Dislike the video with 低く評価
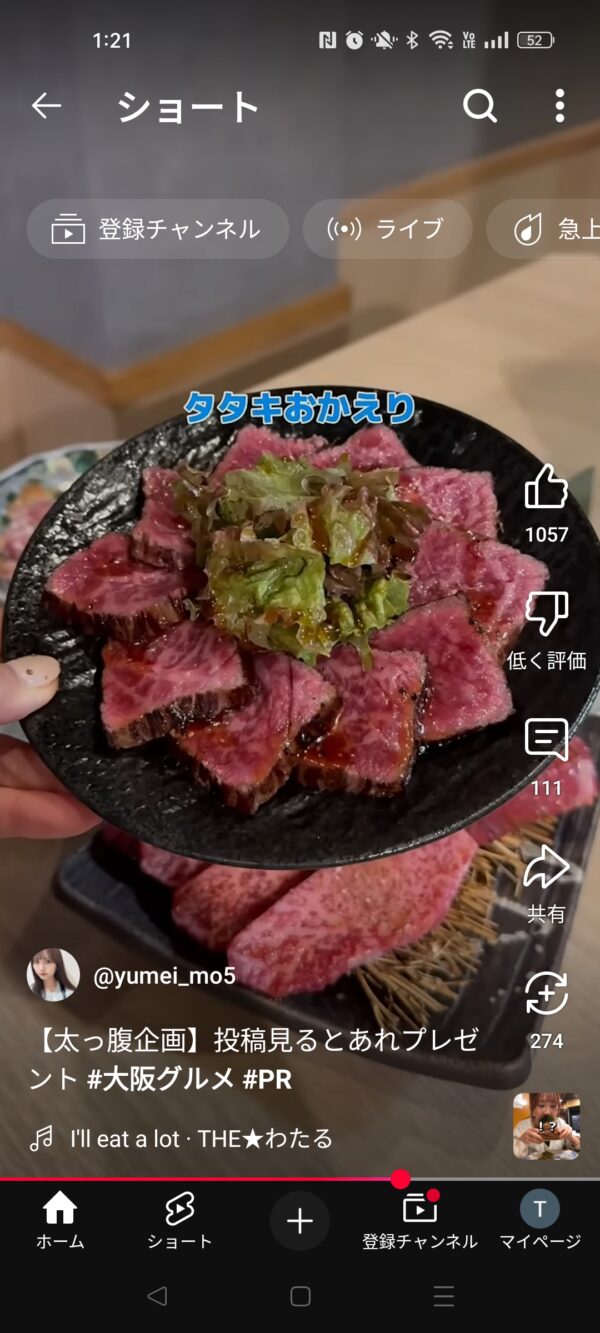Image resolution: width=600 pixels, height=1333 pixels. tap(546, 615)
